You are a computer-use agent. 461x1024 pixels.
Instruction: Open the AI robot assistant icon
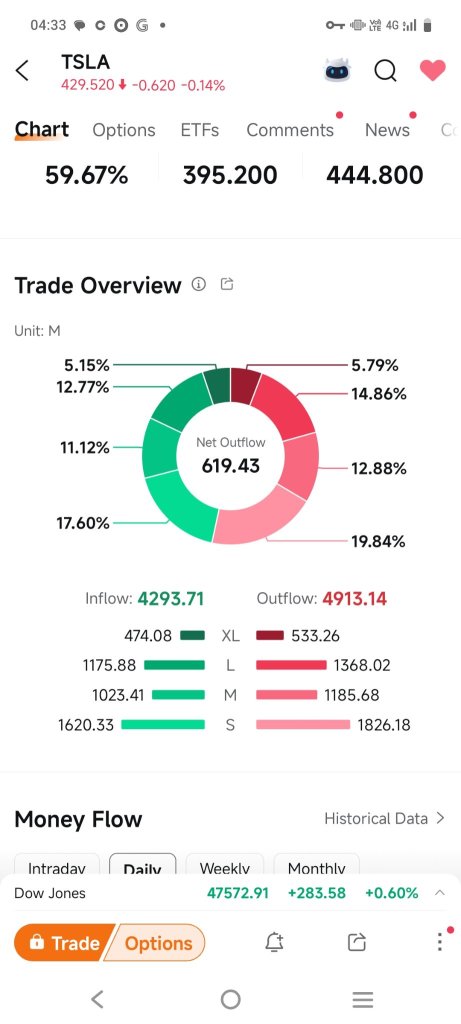(x=337, y=70)
